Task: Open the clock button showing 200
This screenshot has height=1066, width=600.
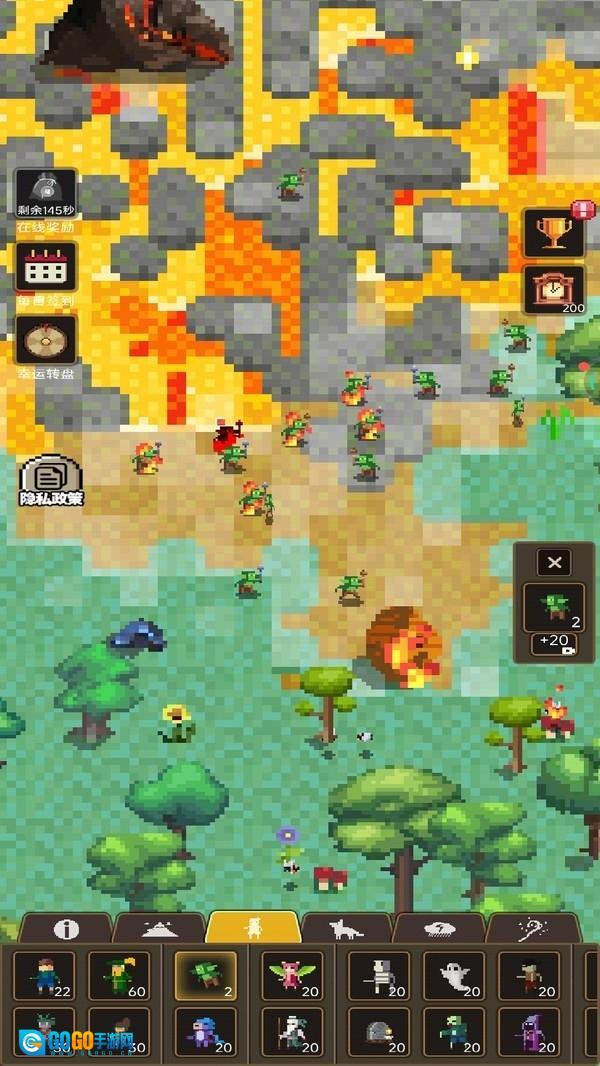Action: coord(553,290)
